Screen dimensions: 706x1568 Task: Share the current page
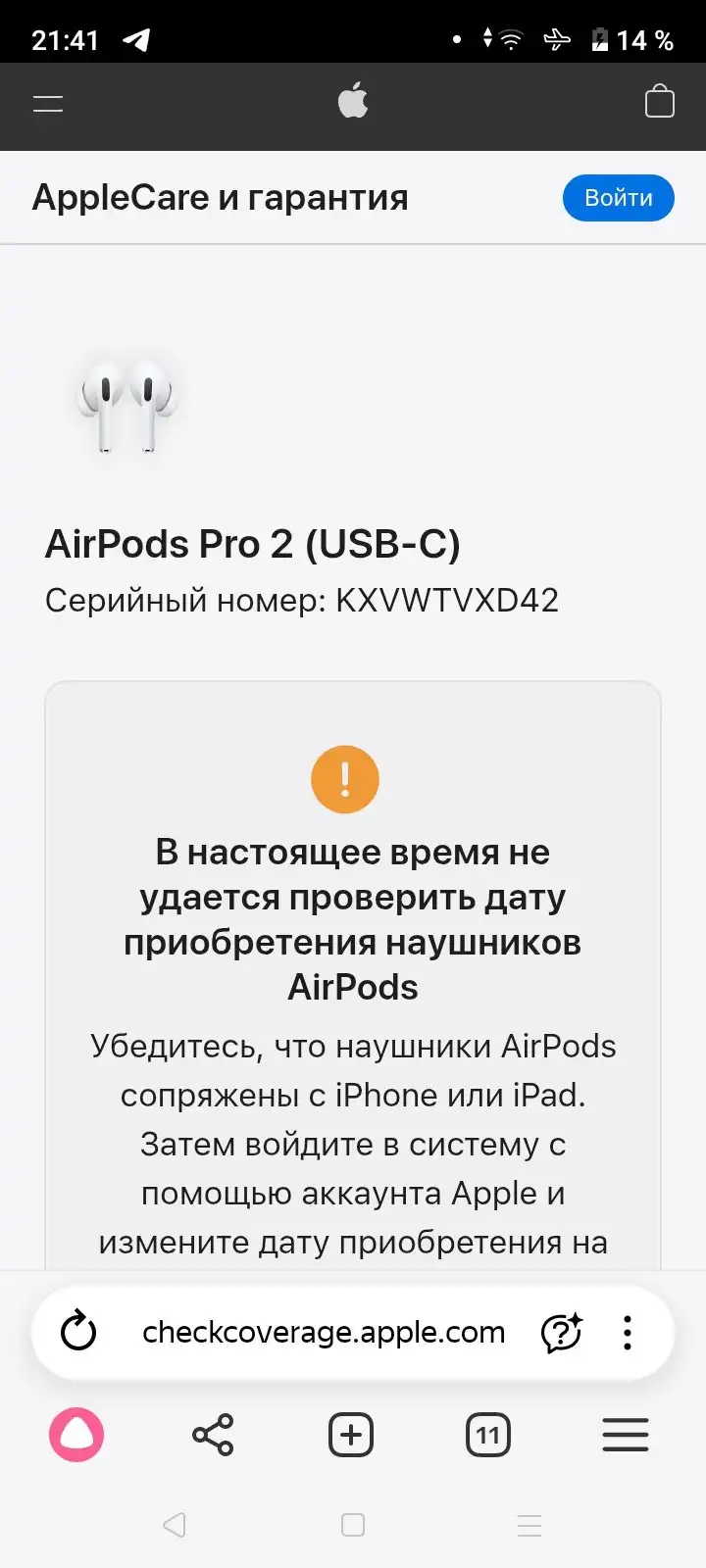[213, 1435]
